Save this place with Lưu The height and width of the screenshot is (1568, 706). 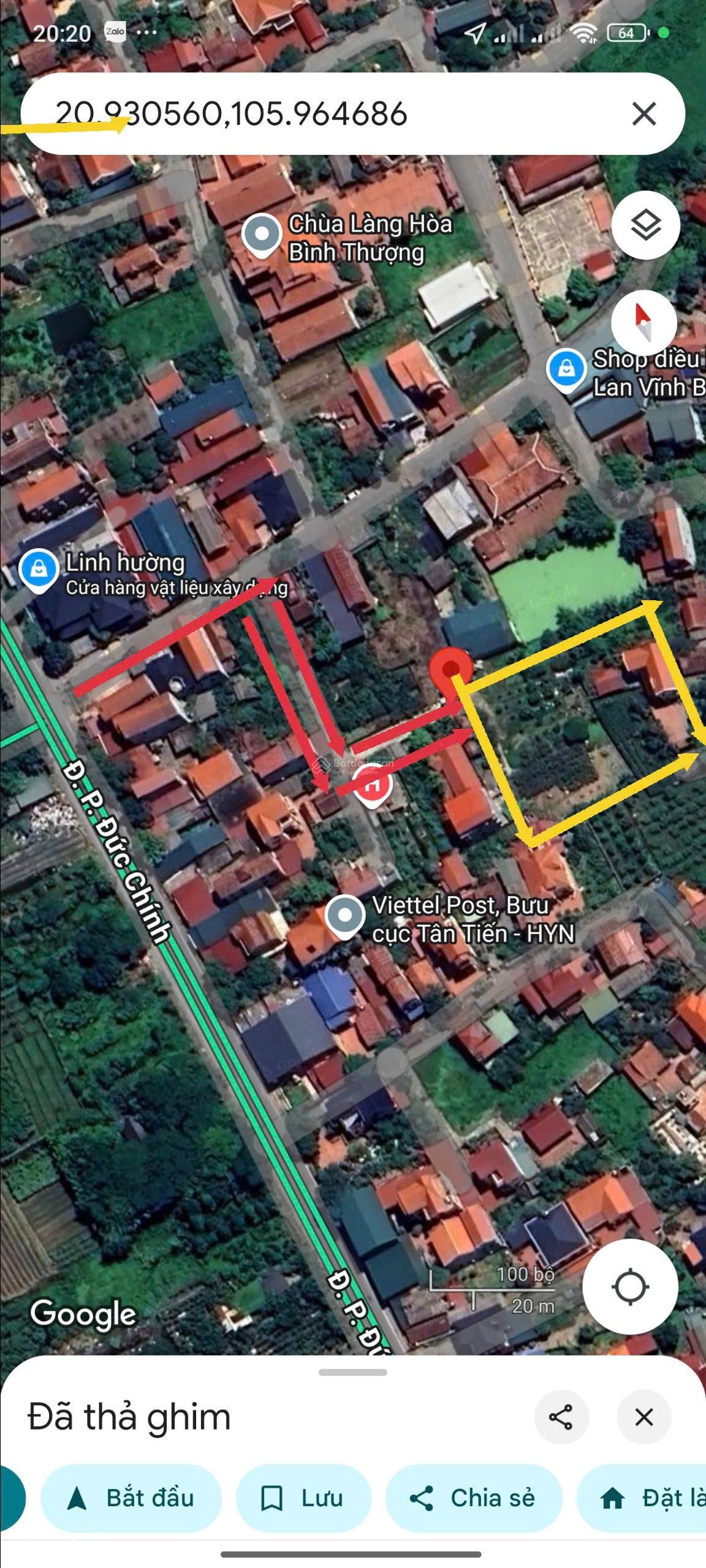click(x=303, y=1498)
